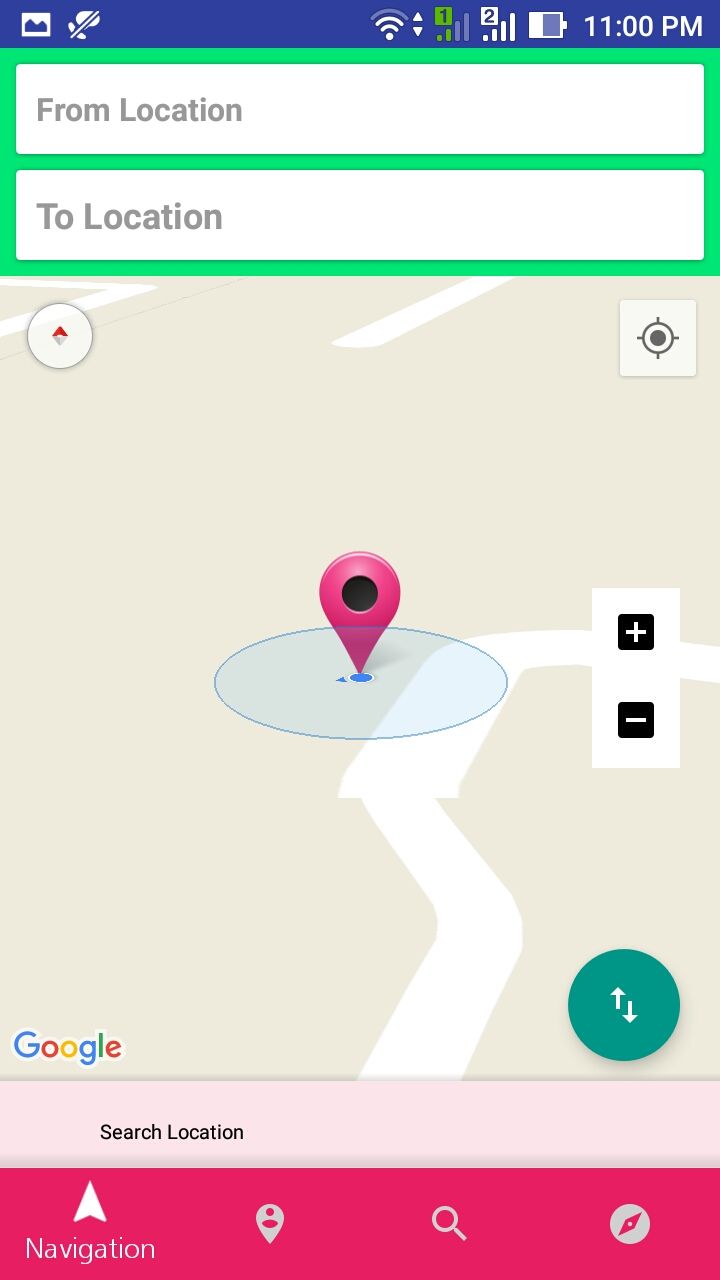The image size is (720, 1280).
Task: Zoom out with the minus button
Action: click(636, 720)
